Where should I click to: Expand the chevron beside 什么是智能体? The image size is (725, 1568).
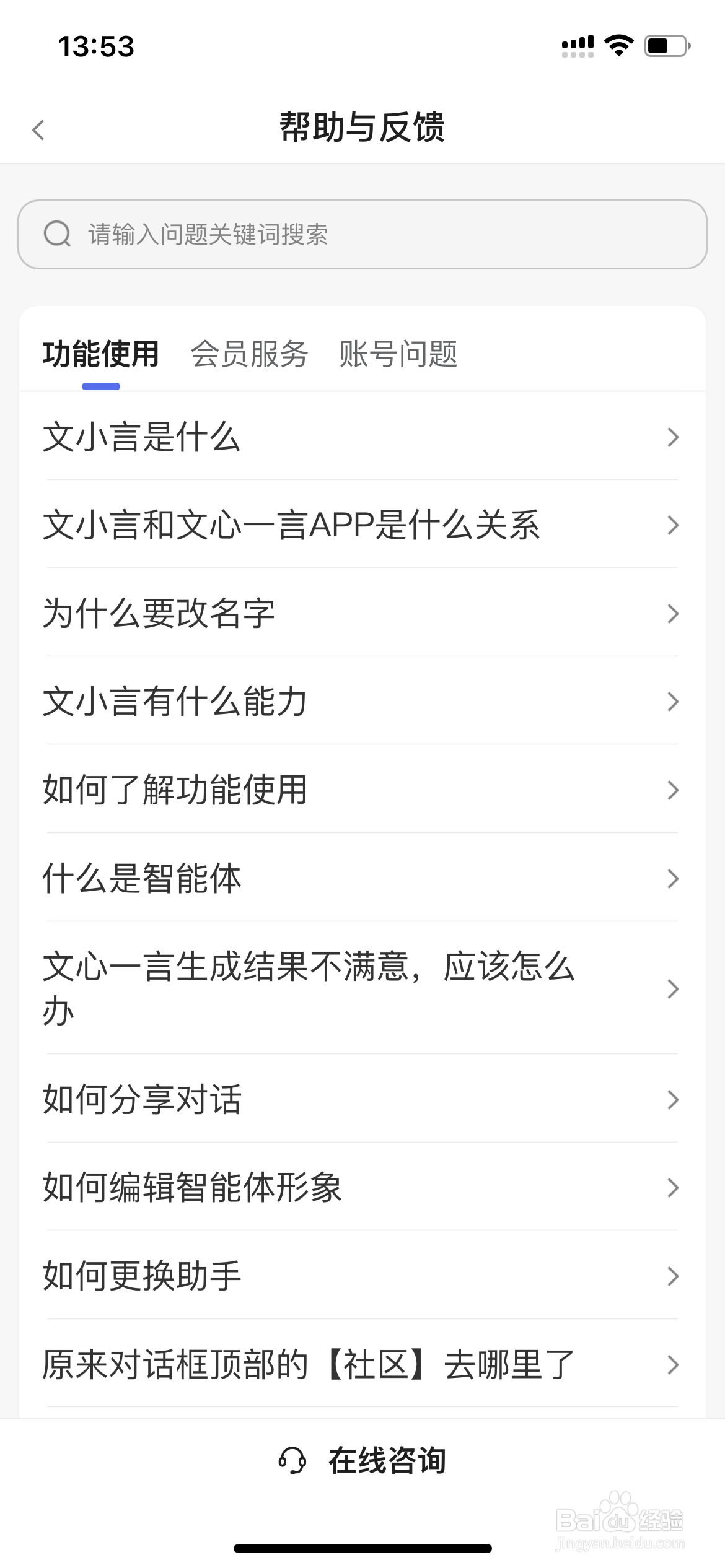[x=673, y=878]
